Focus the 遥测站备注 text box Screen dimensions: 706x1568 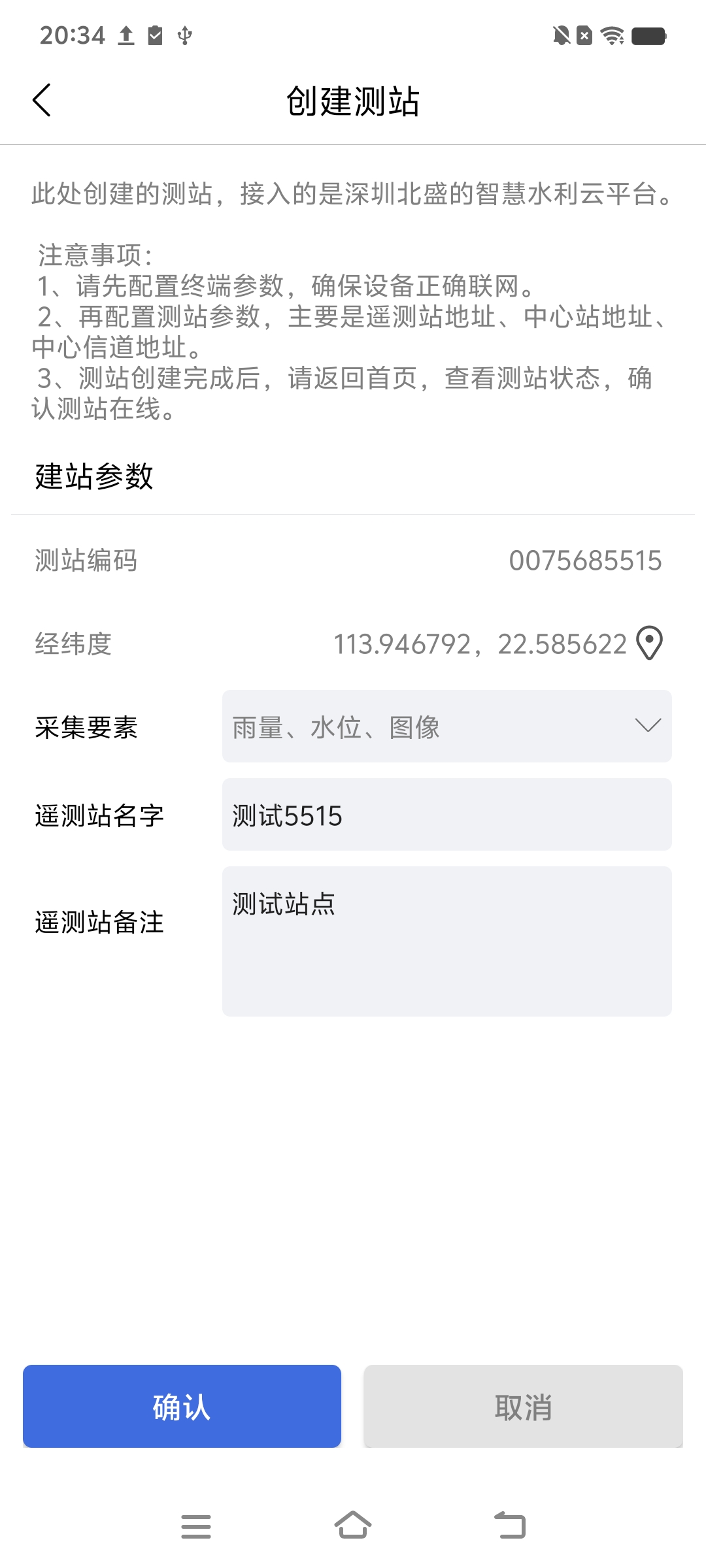(x=446, y=941)
